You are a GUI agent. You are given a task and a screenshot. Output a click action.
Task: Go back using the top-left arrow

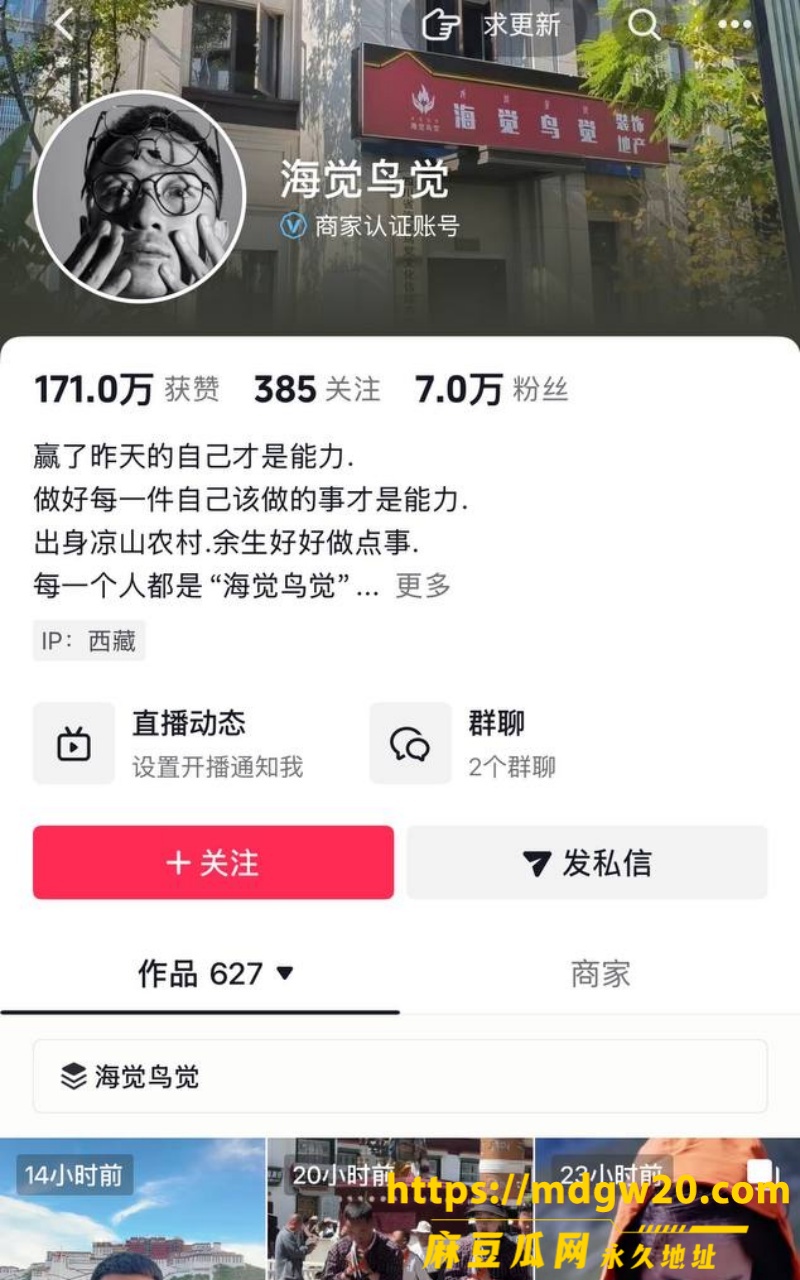pyautogui.click(x=64, y=26)
